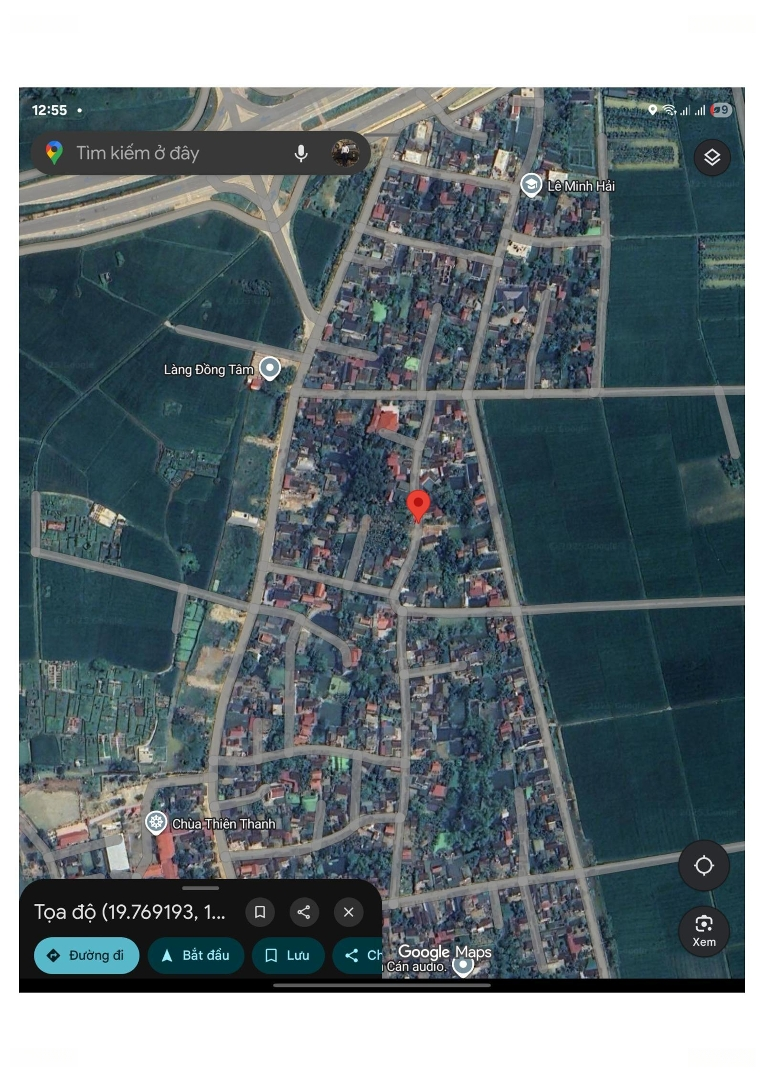Open Street View with the Xem icon
The width and height of the screenshot is (764, 1080).
tap(704, 931)
